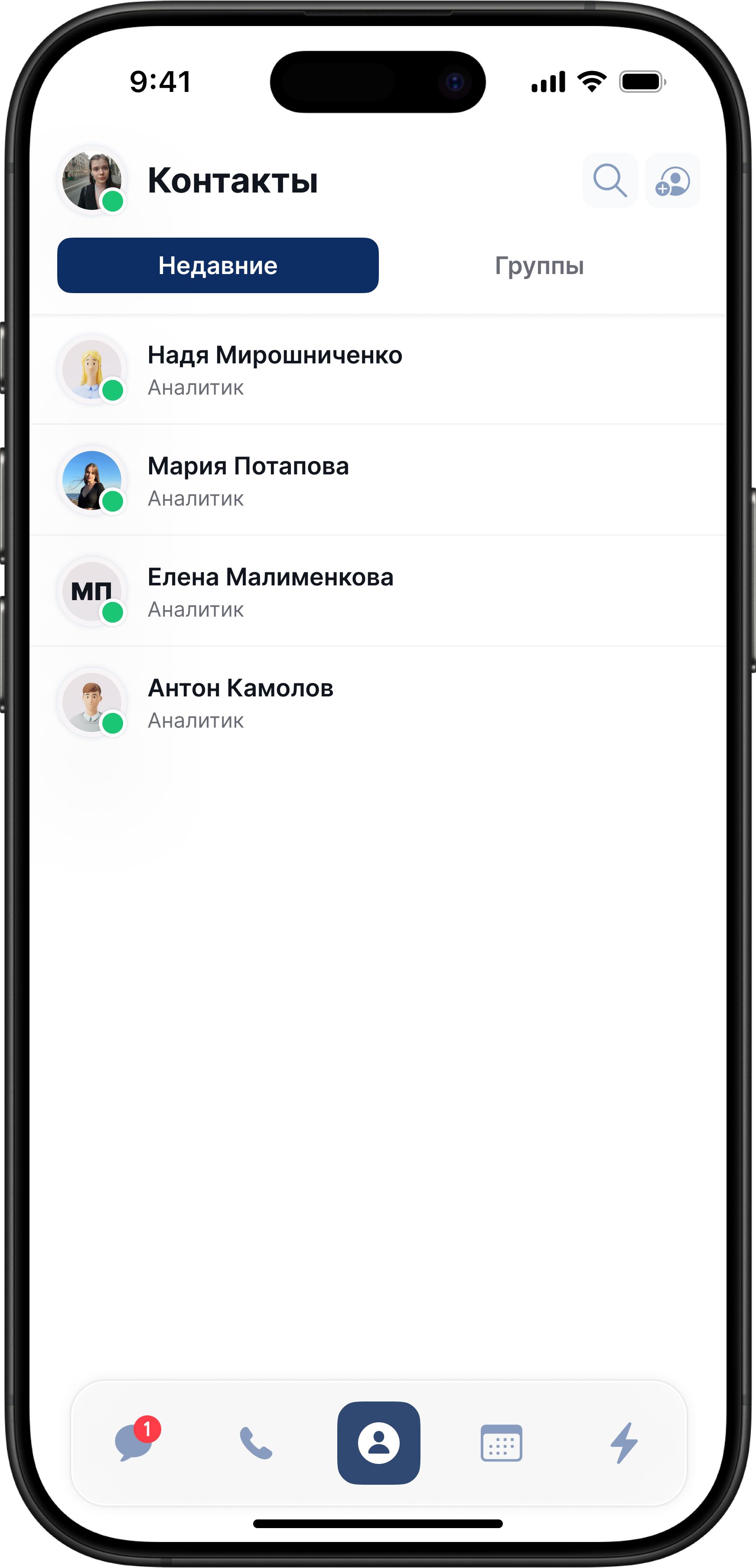The image size is (756, 1568).
Task: Open the lightning bolt tab
Action: click(x=624, y=1443)
